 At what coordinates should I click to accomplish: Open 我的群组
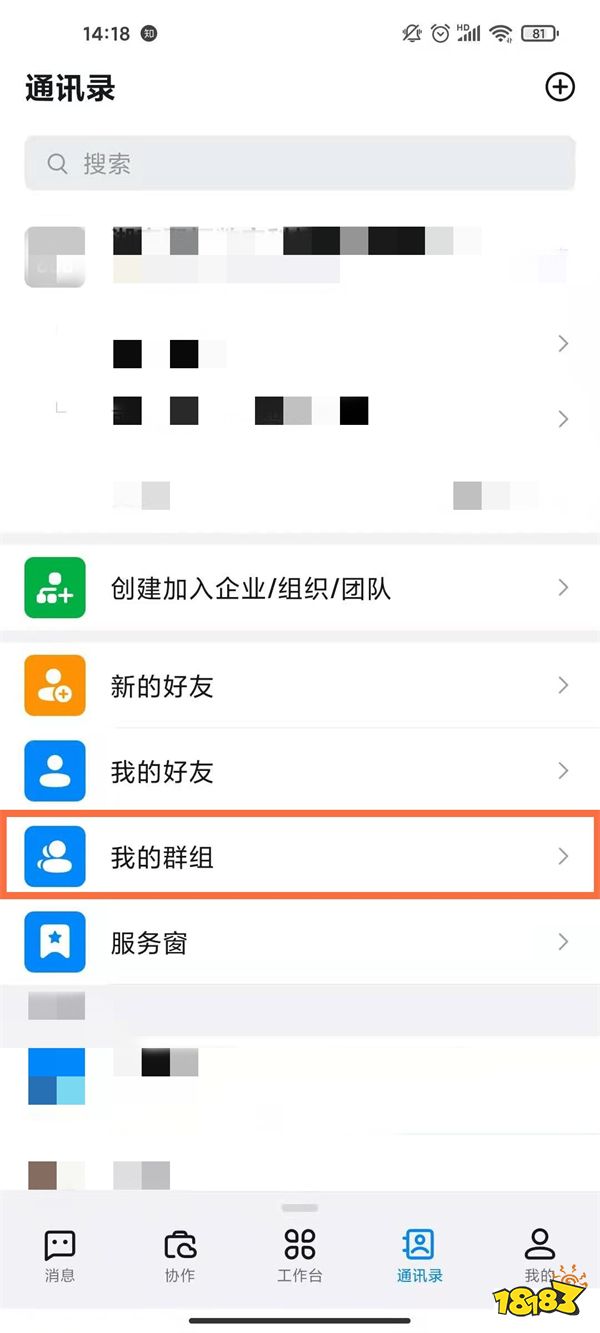[x=300, y=857]
